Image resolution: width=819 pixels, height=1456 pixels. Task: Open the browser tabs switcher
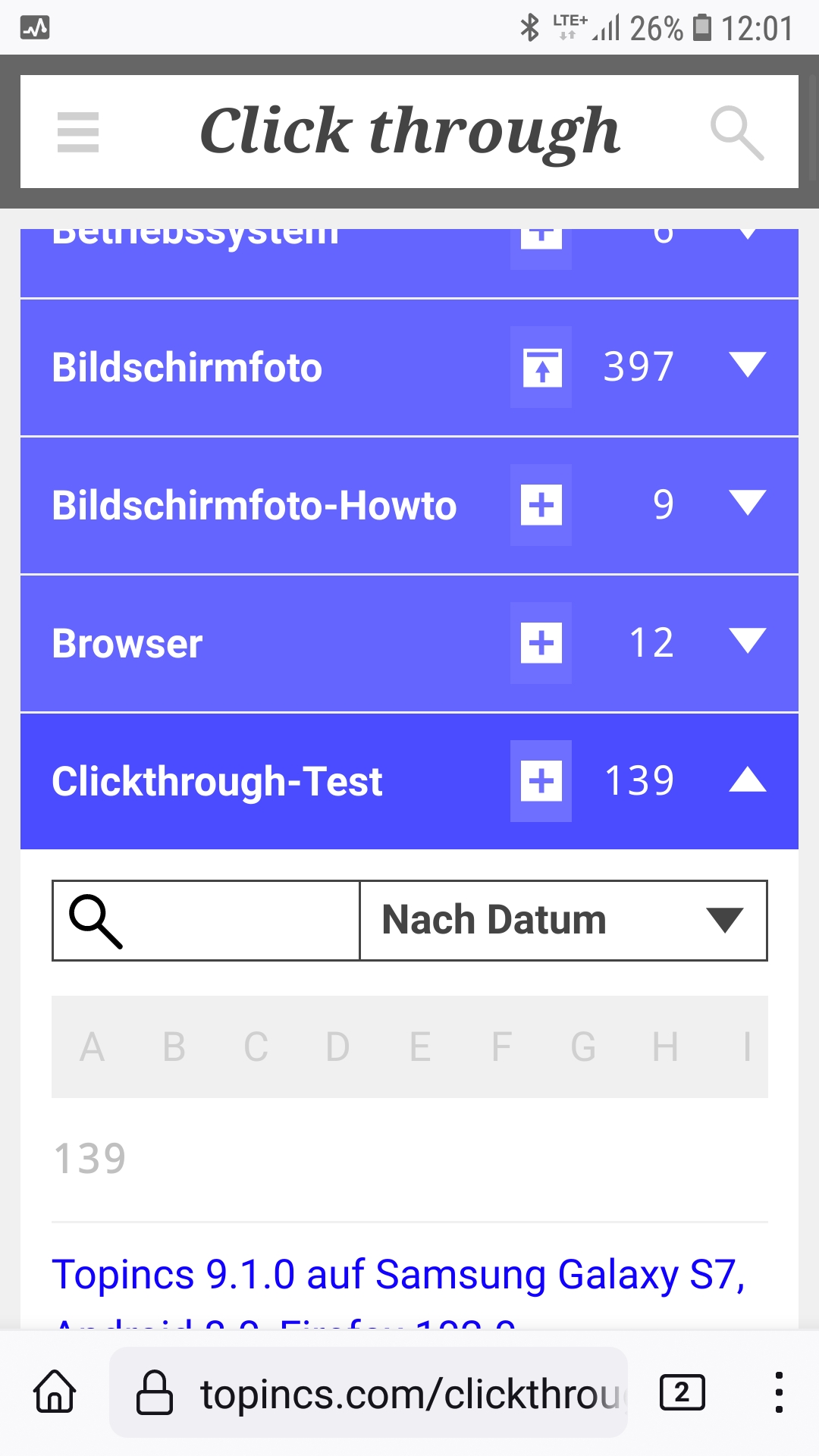click(682, 1392)
